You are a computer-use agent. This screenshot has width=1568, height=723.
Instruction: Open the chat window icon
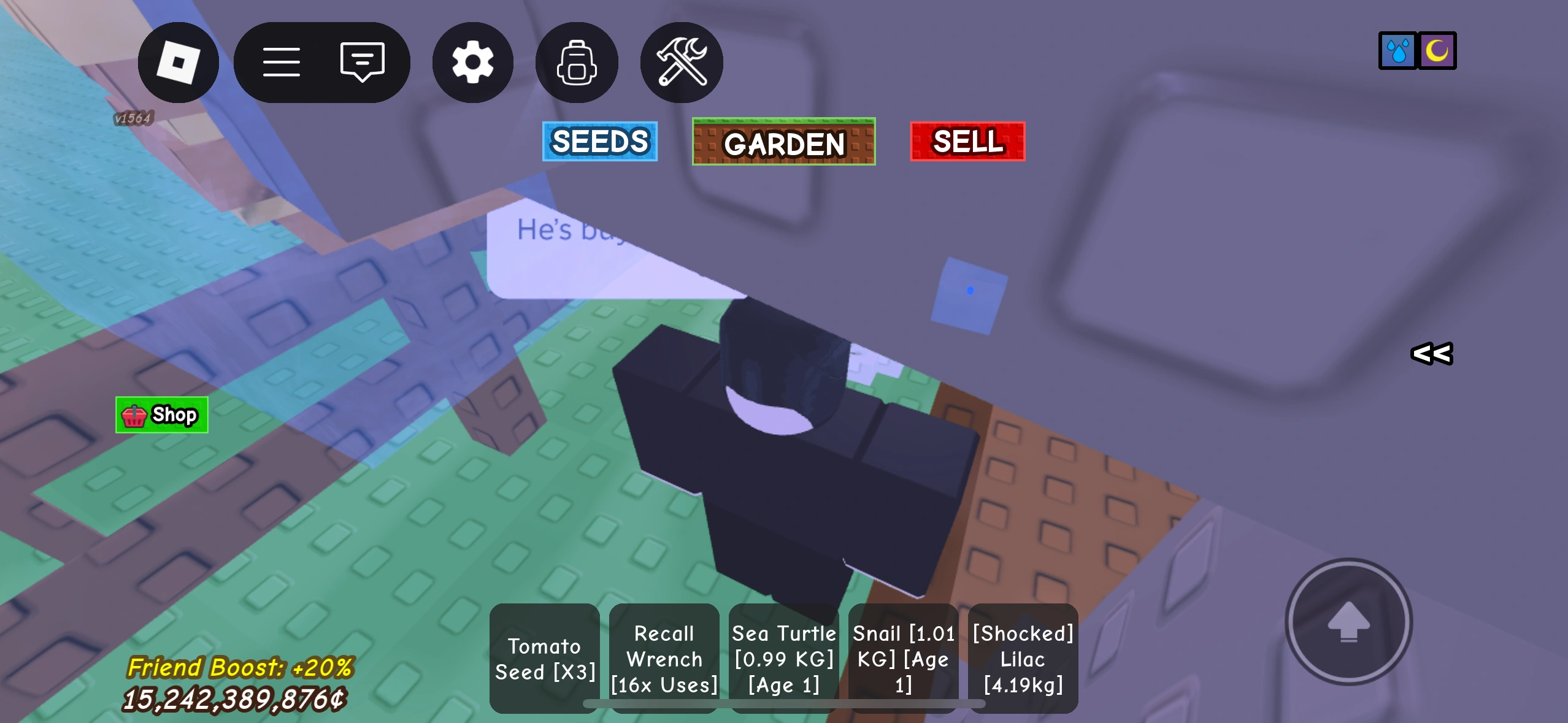tap(362, 63)
